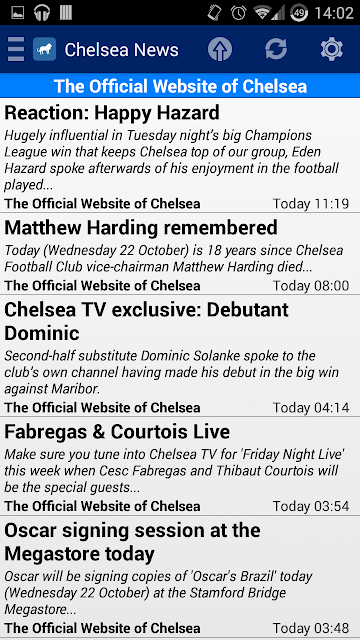Open the Debutant Dominic Chelsea TV exclusive
Viewport: 360px width, 640px height.
coord(180,356)
